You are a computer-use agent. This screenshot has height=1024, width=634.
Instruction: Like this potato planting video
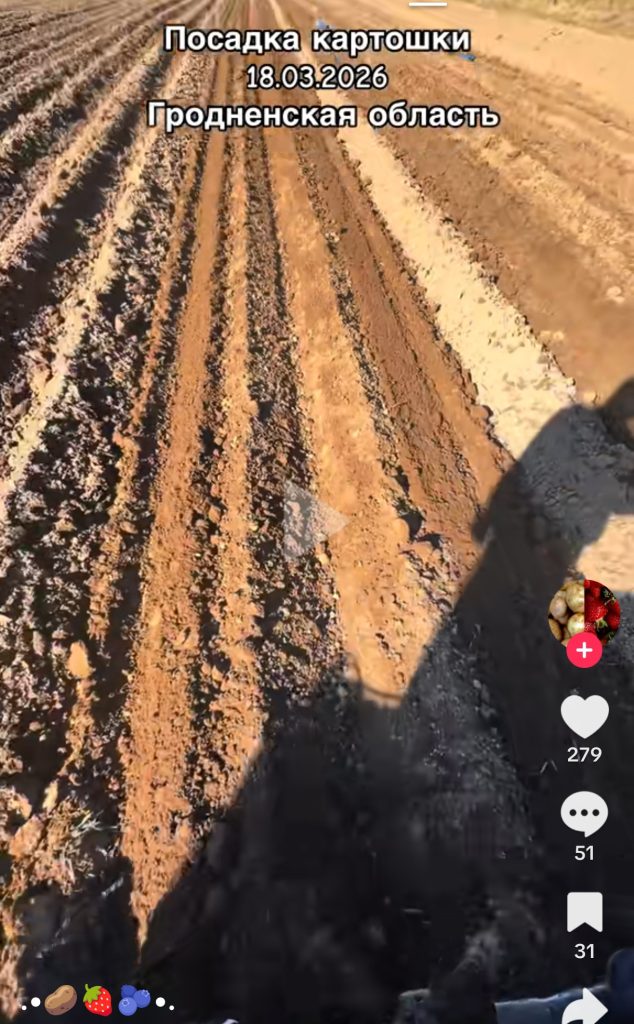(x=584, y=716)
